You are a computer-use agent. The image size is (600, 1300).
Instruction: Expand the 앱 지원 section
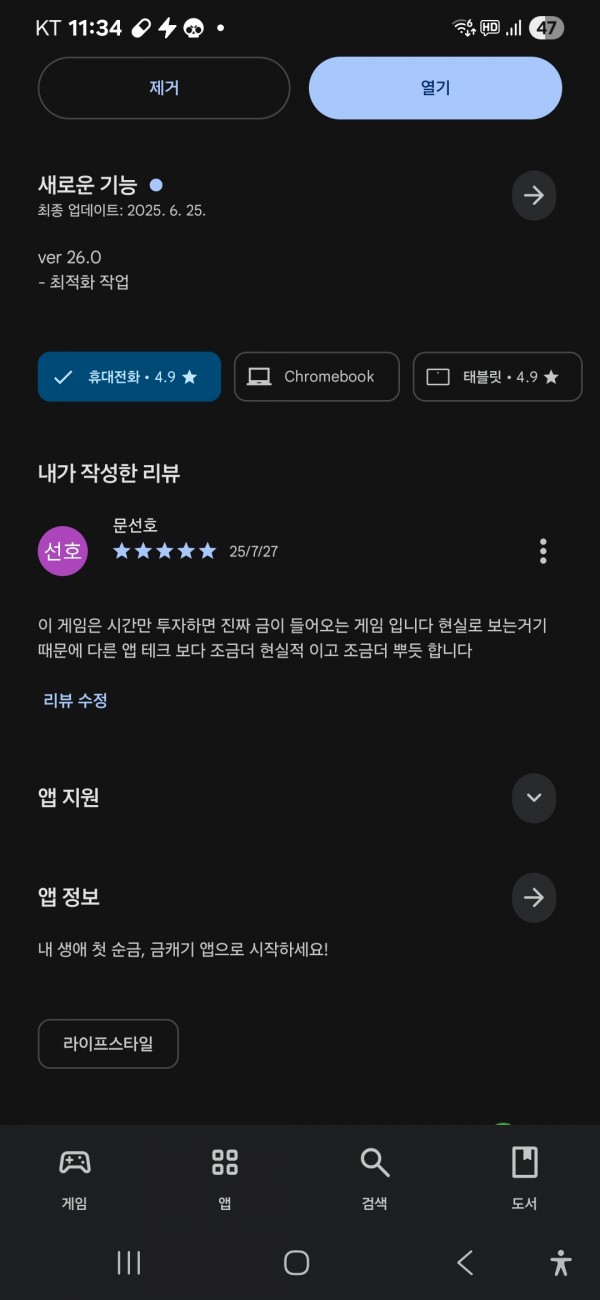[534, 798]
